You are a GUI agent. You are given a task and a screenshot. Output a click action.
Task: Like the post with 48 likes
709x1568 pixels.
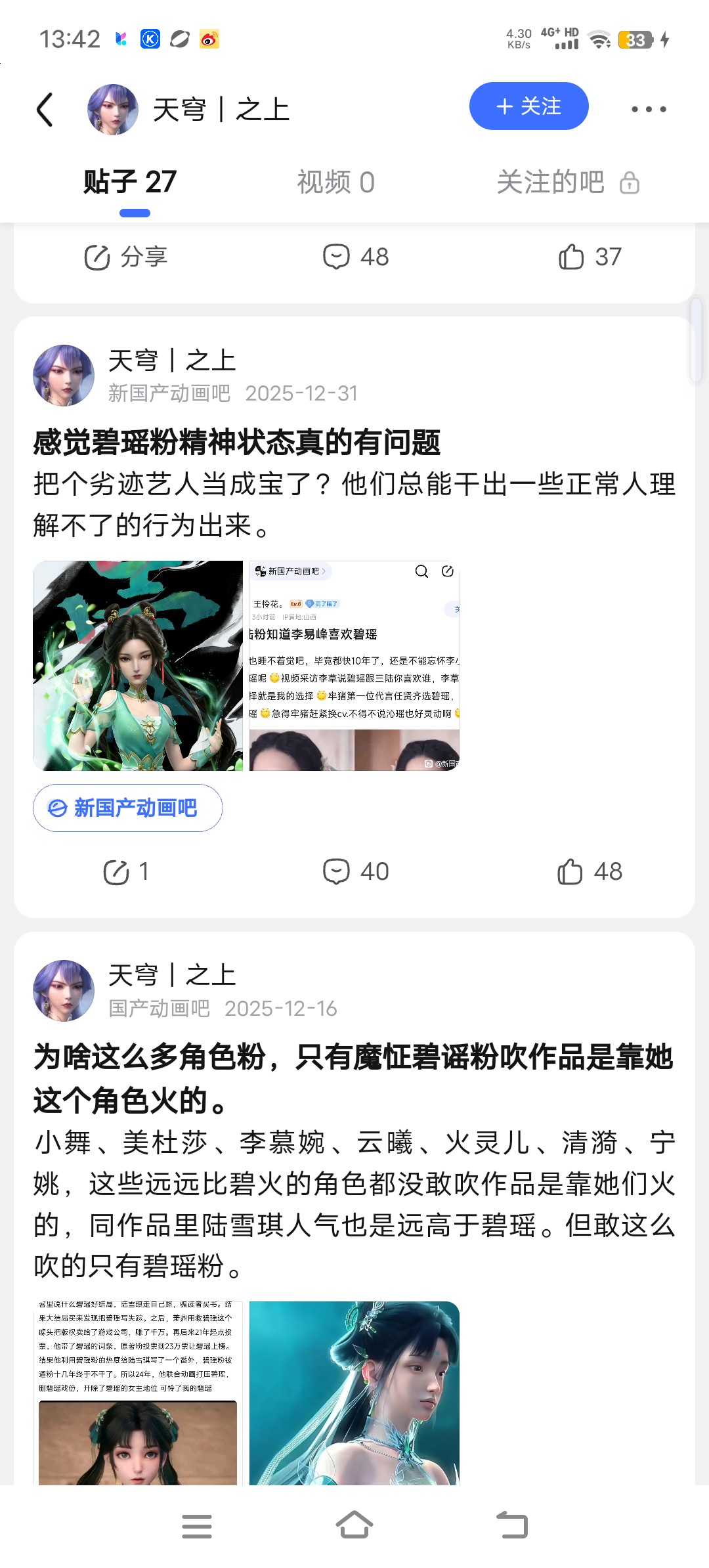590,871
